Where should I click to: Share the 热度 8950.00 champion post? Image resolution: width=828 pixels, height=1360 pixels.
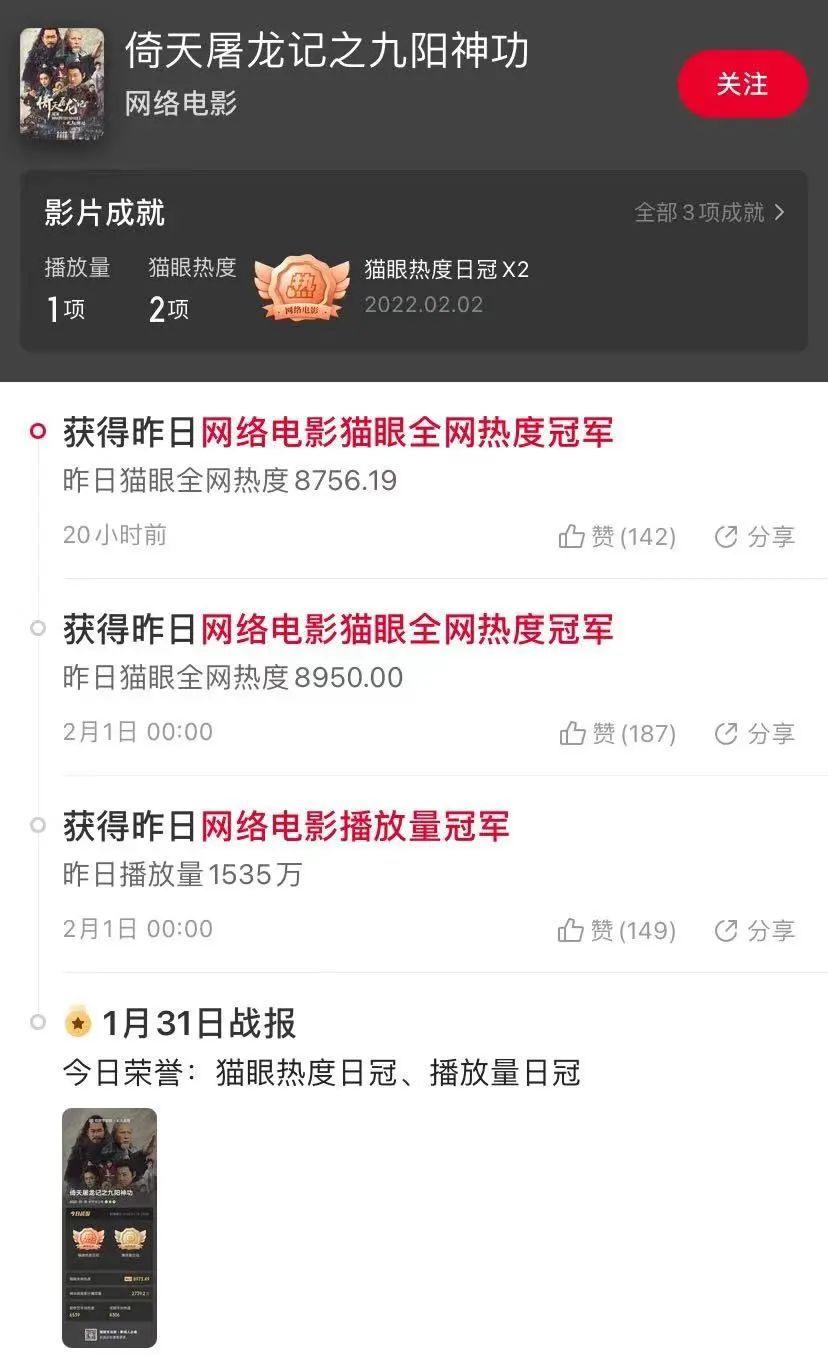755,734
